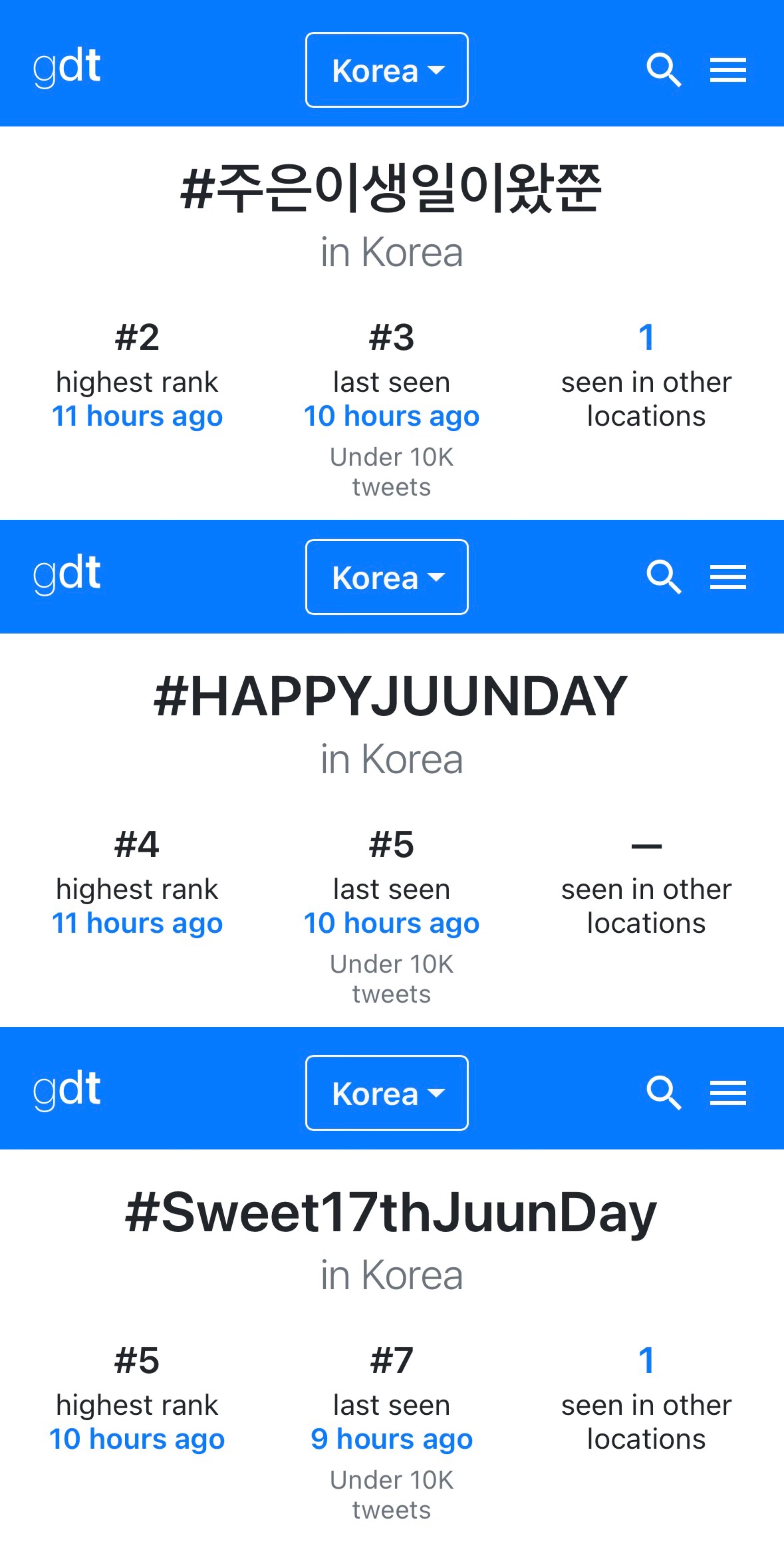Open the hamburger menu in the top header

[728, 69]
